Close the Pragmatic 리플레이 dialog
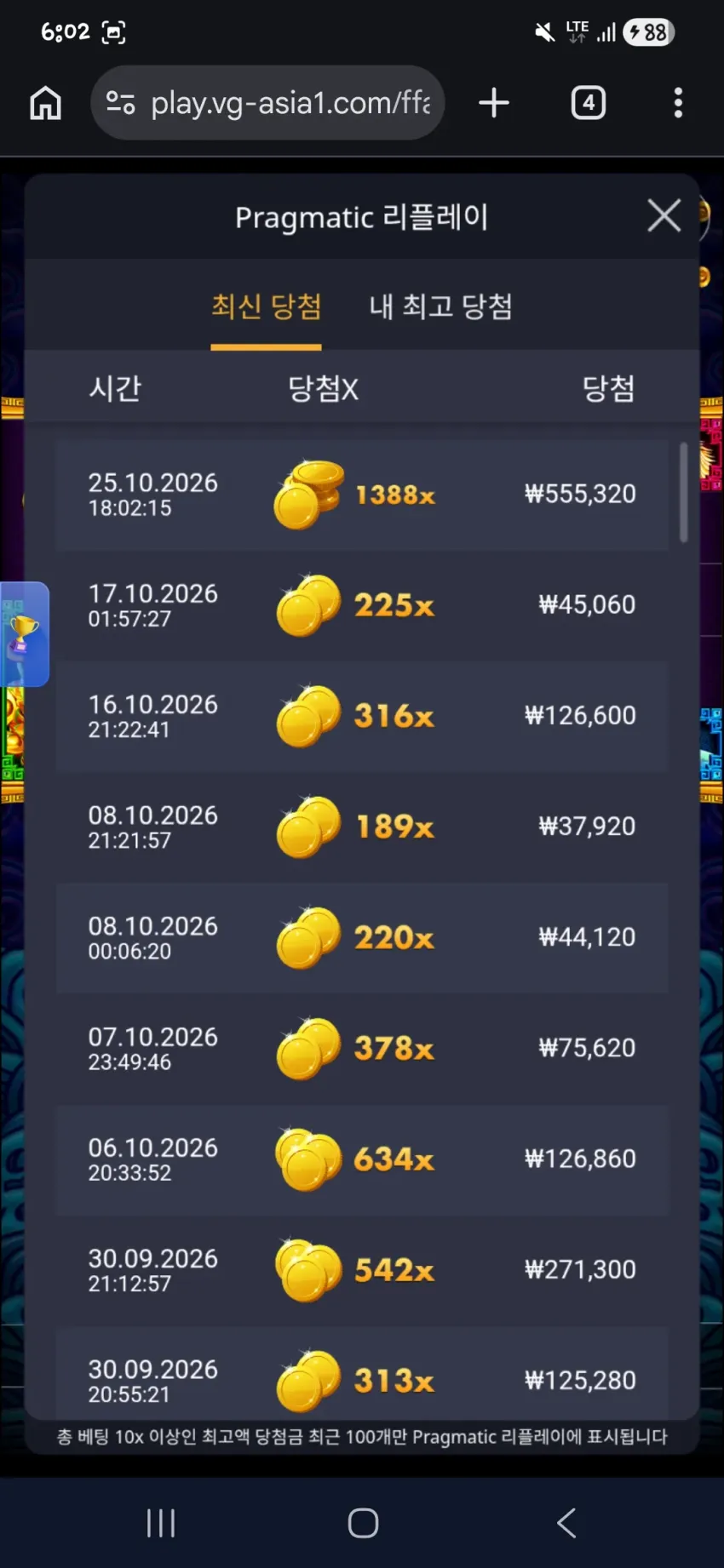Image resolution: width=724 pixels, height=1568 pixels. click(x=664, y=215)
